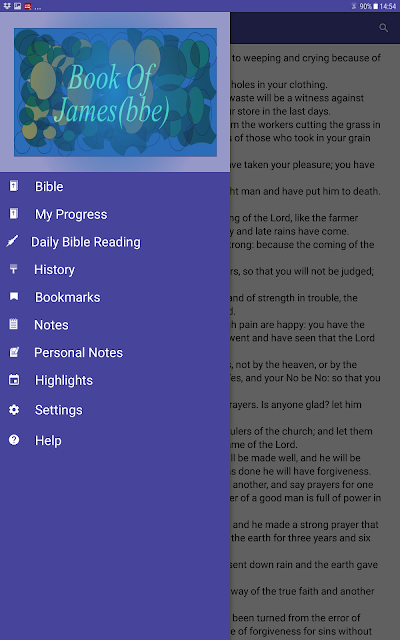
Task: Open Personal Notes
Action: [x=115, y=353]
